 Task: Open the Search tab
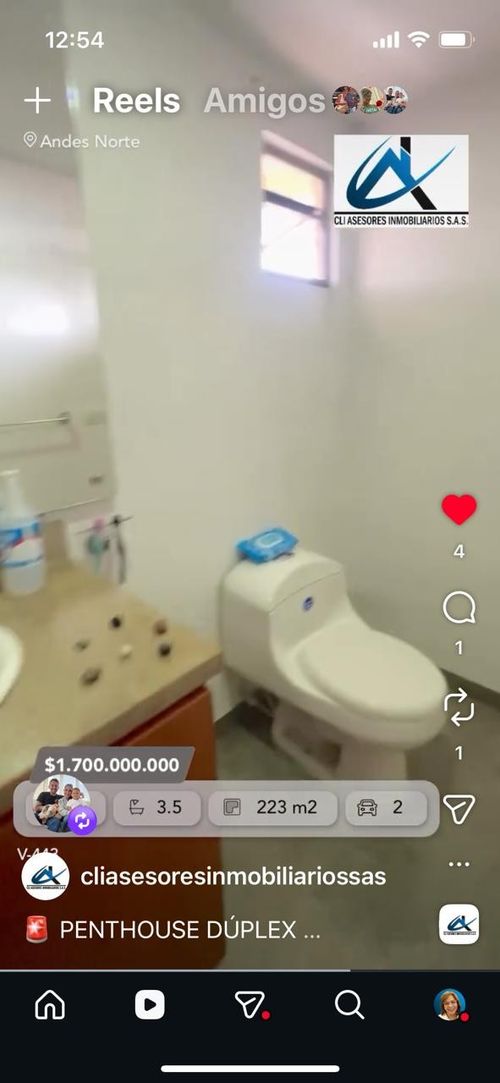click(349, 1005)
